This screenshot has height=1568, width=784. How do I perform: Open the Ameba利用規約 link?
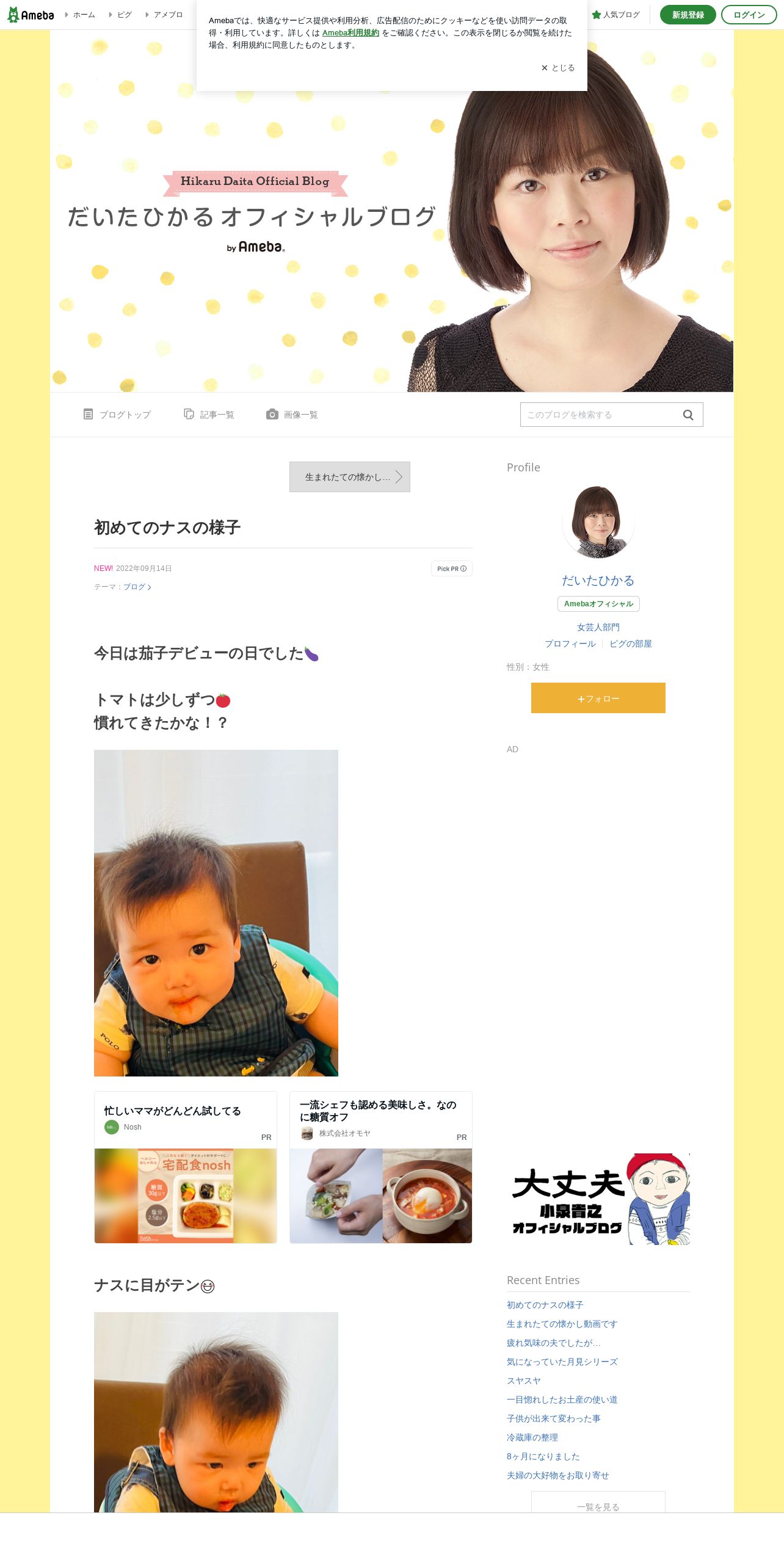click(350, 33)
